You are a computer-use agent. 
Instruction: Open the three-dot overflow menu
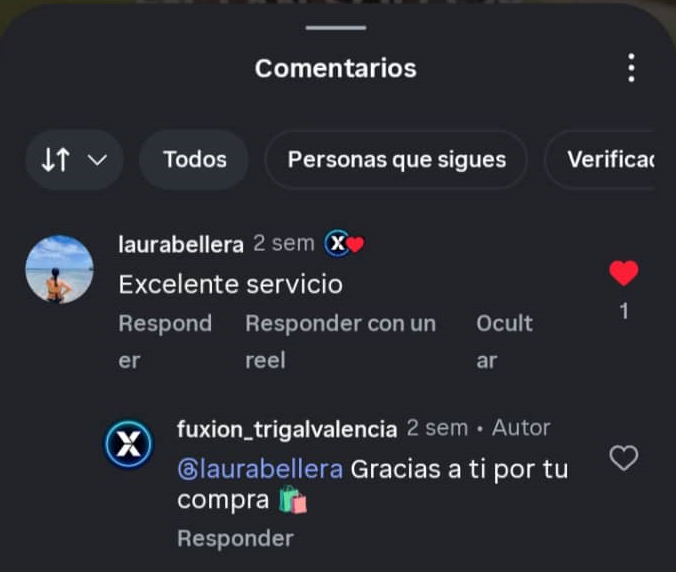pyautogui.click(x=630, y=68)
